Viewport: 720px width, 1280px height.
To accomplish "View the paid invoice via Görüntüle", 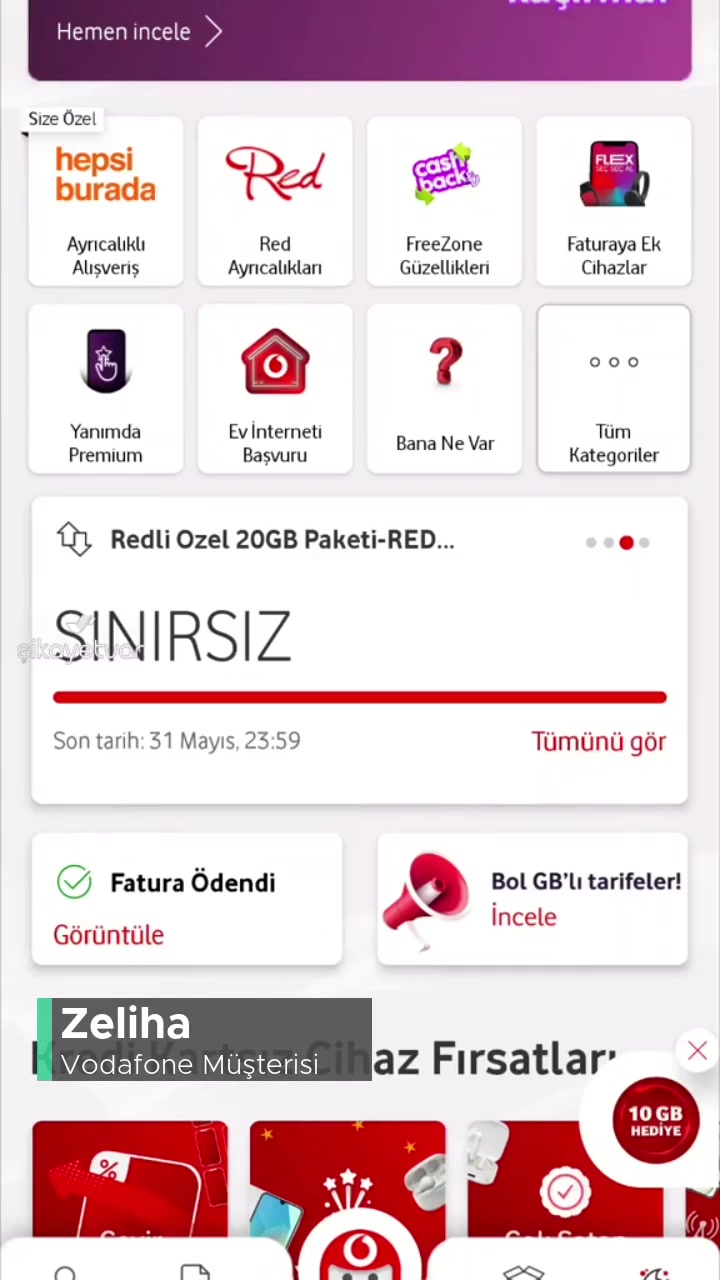I will (108, 934).
